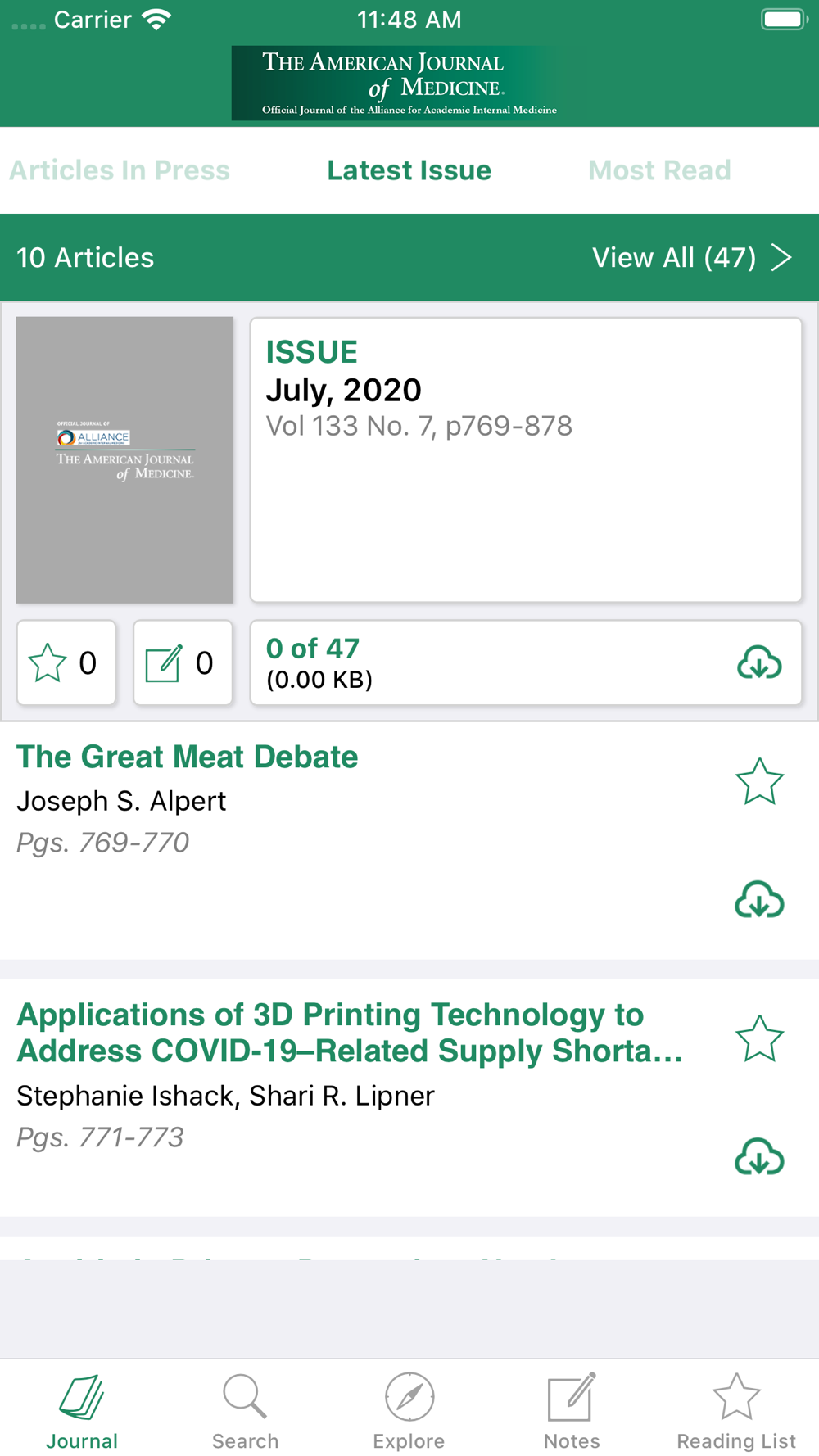Select the Most Read tab
The image size is (819, 1456).
pyautogui.click(x=659, y=170)
